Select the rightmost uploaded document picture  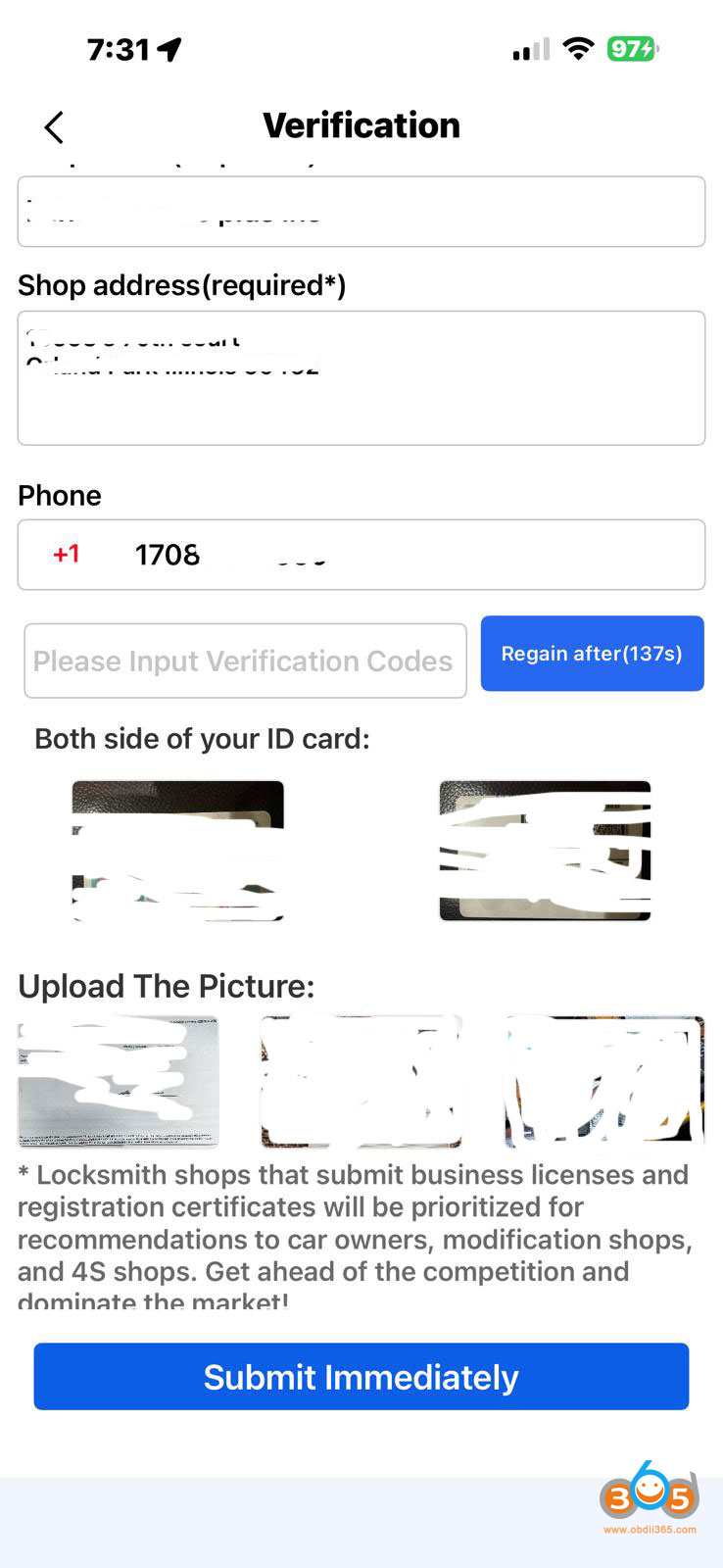[x=603, y=1082]
